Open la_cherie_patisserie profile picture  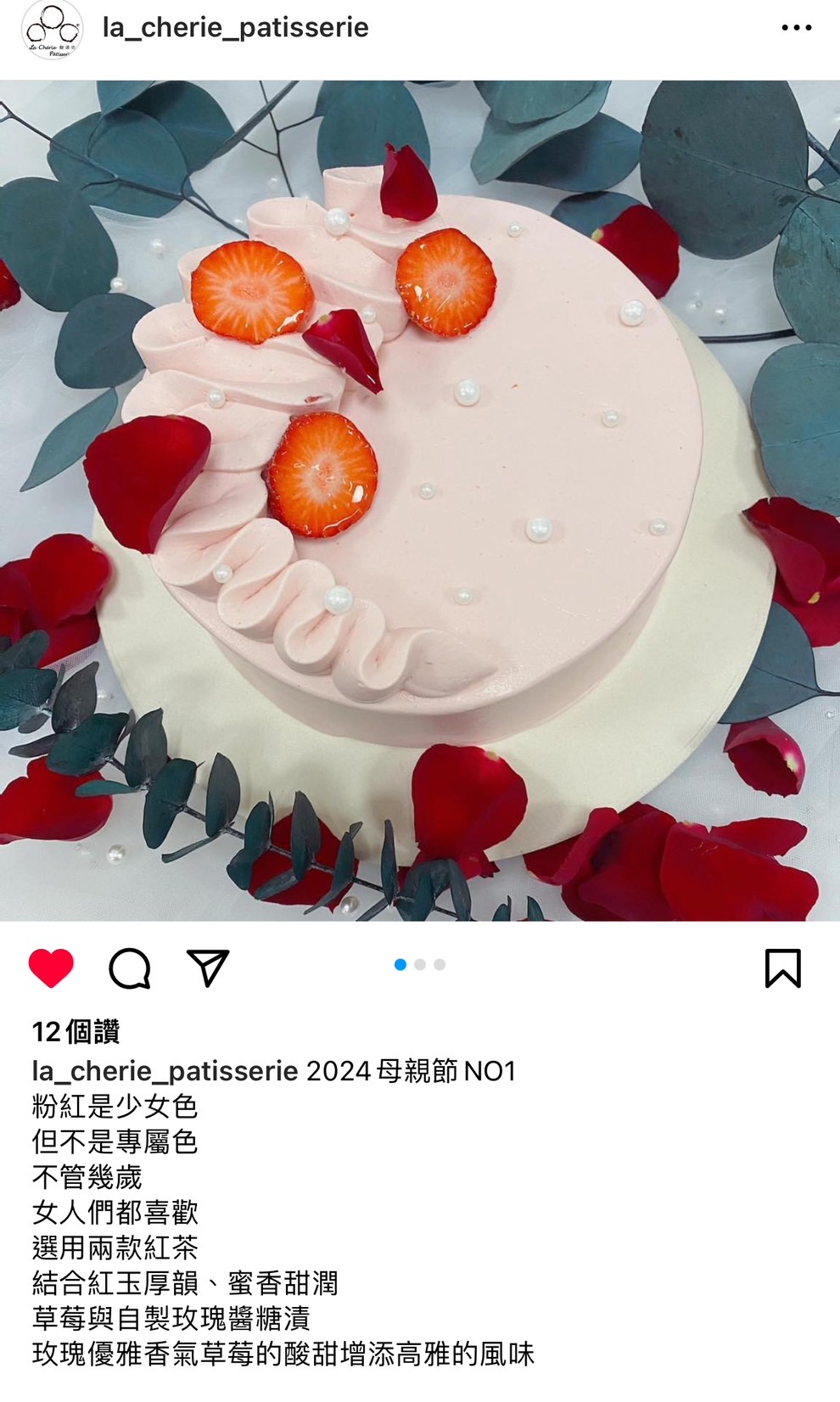tap(52, 30)
